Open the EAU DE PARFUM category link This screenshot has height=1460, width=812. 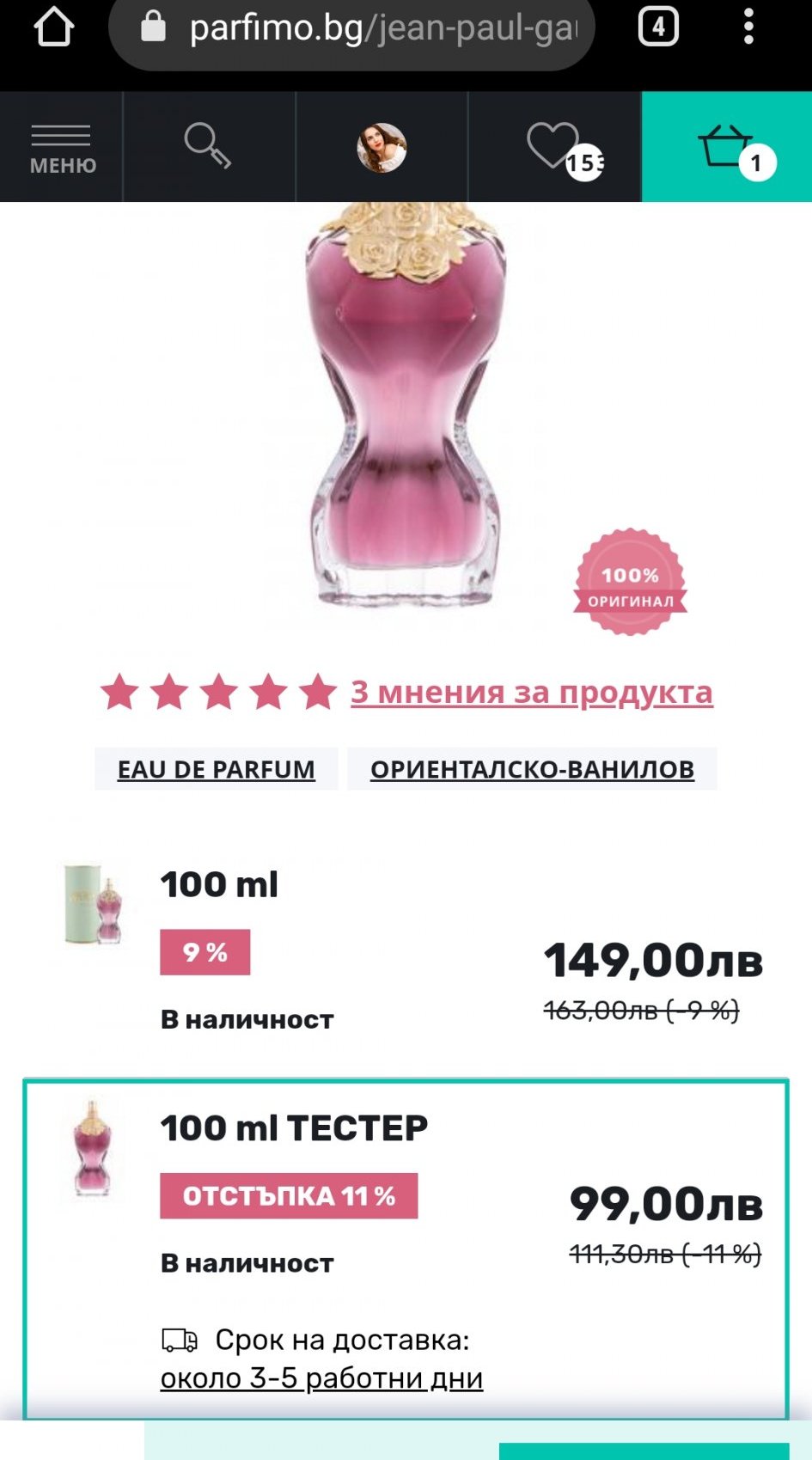[217, 769]
